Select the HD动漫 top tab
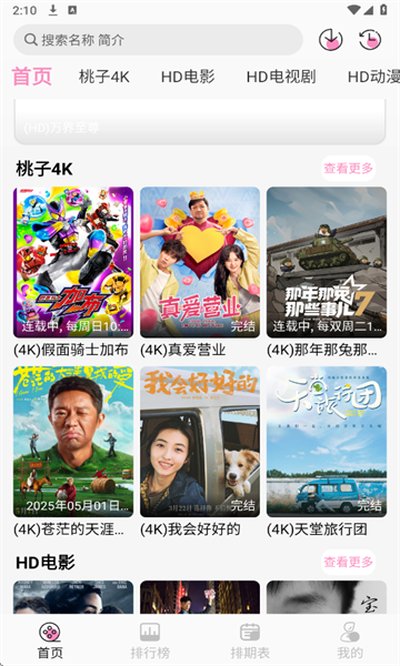 pos(374,77)
